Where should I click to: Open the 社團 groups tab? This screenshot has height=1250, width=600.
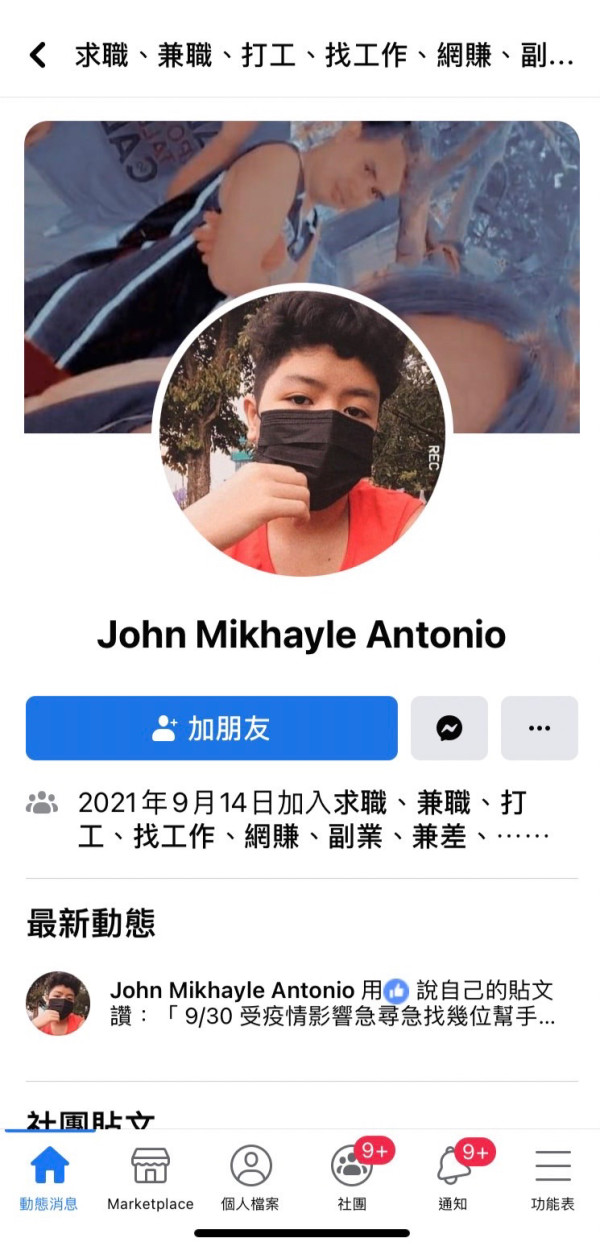352,1178
